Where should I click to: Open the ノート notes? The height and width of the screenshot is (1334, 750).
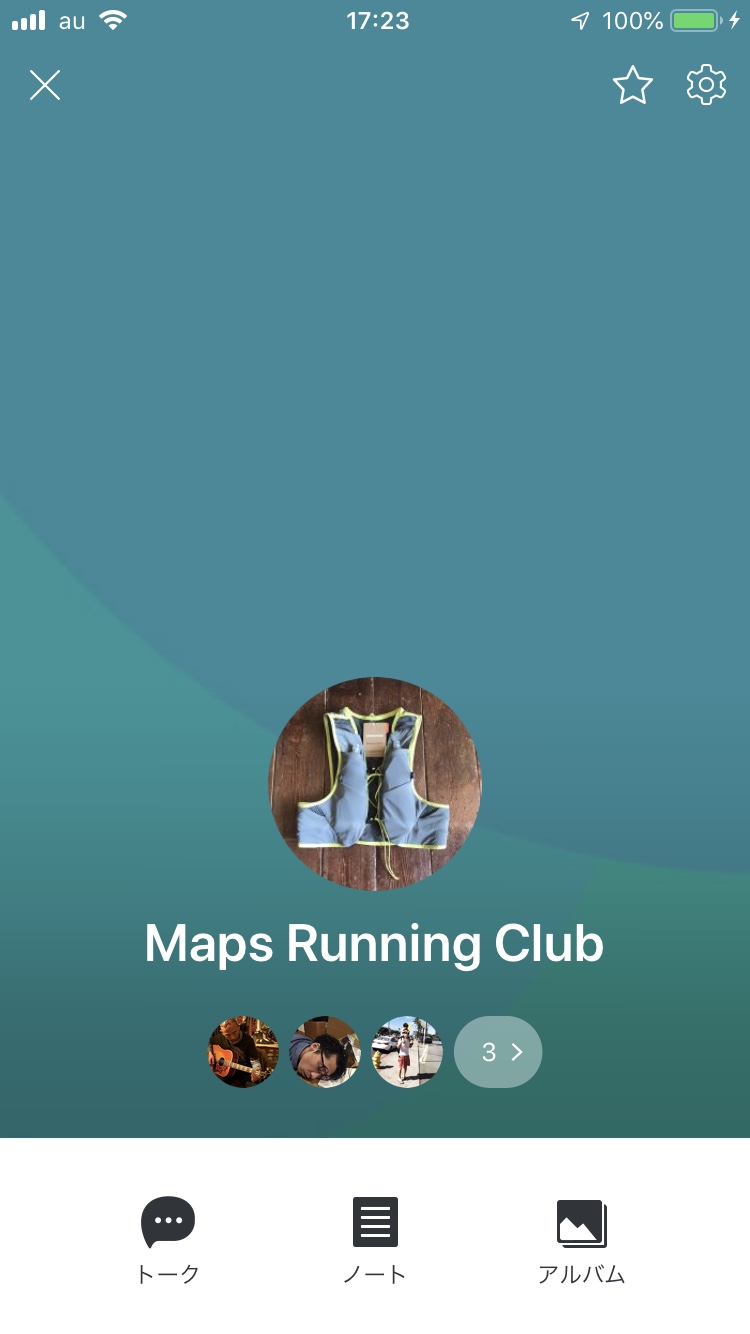tap(375, 1238)
